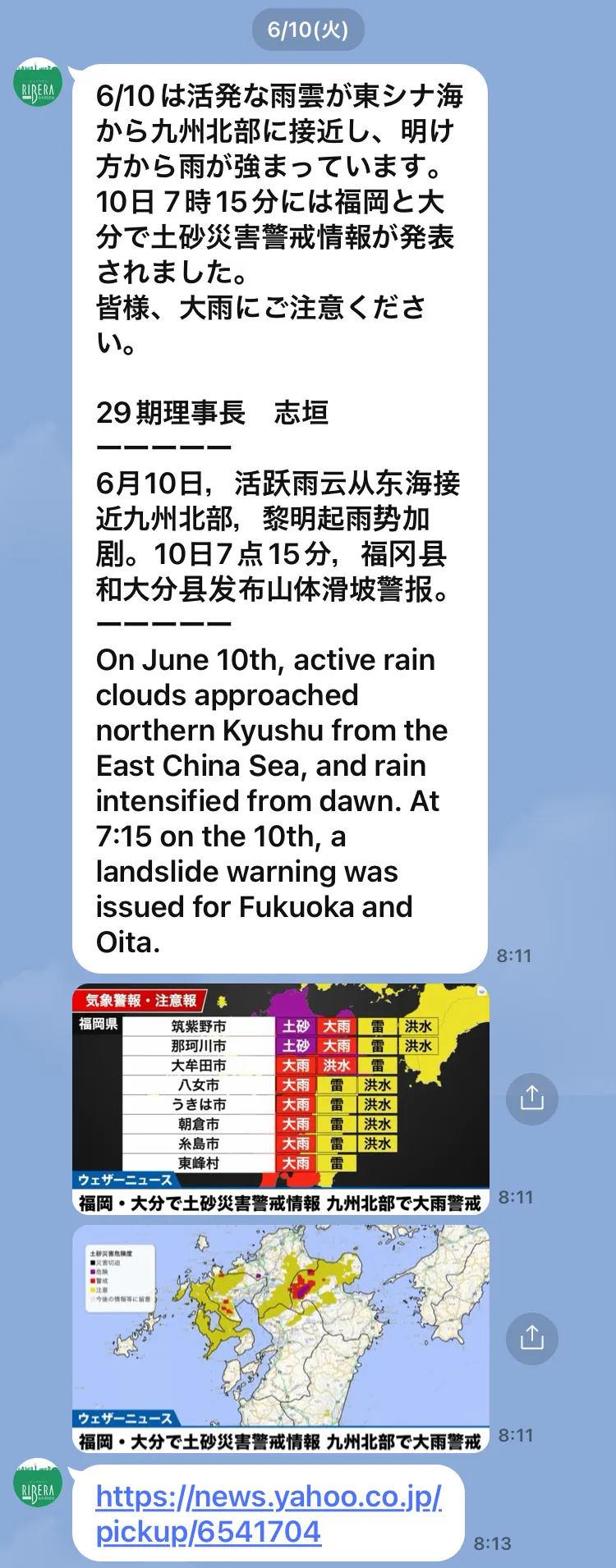The height and width of the screenshot is (1568, 616).
Task: Open RIBERA profile from top avatar
Action: 38,82
